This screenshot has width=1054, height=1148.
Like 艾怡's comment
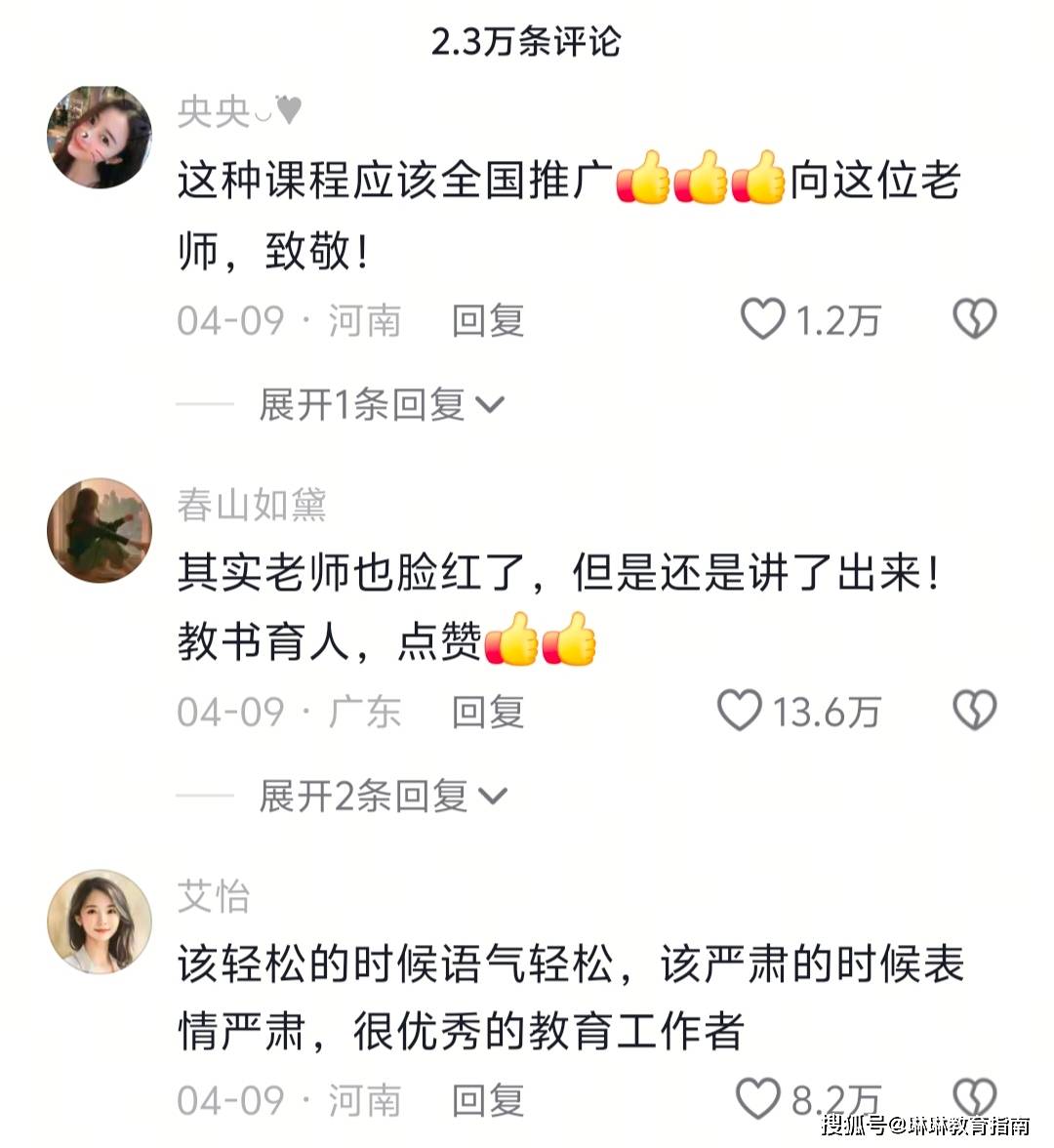point(757,1099)
